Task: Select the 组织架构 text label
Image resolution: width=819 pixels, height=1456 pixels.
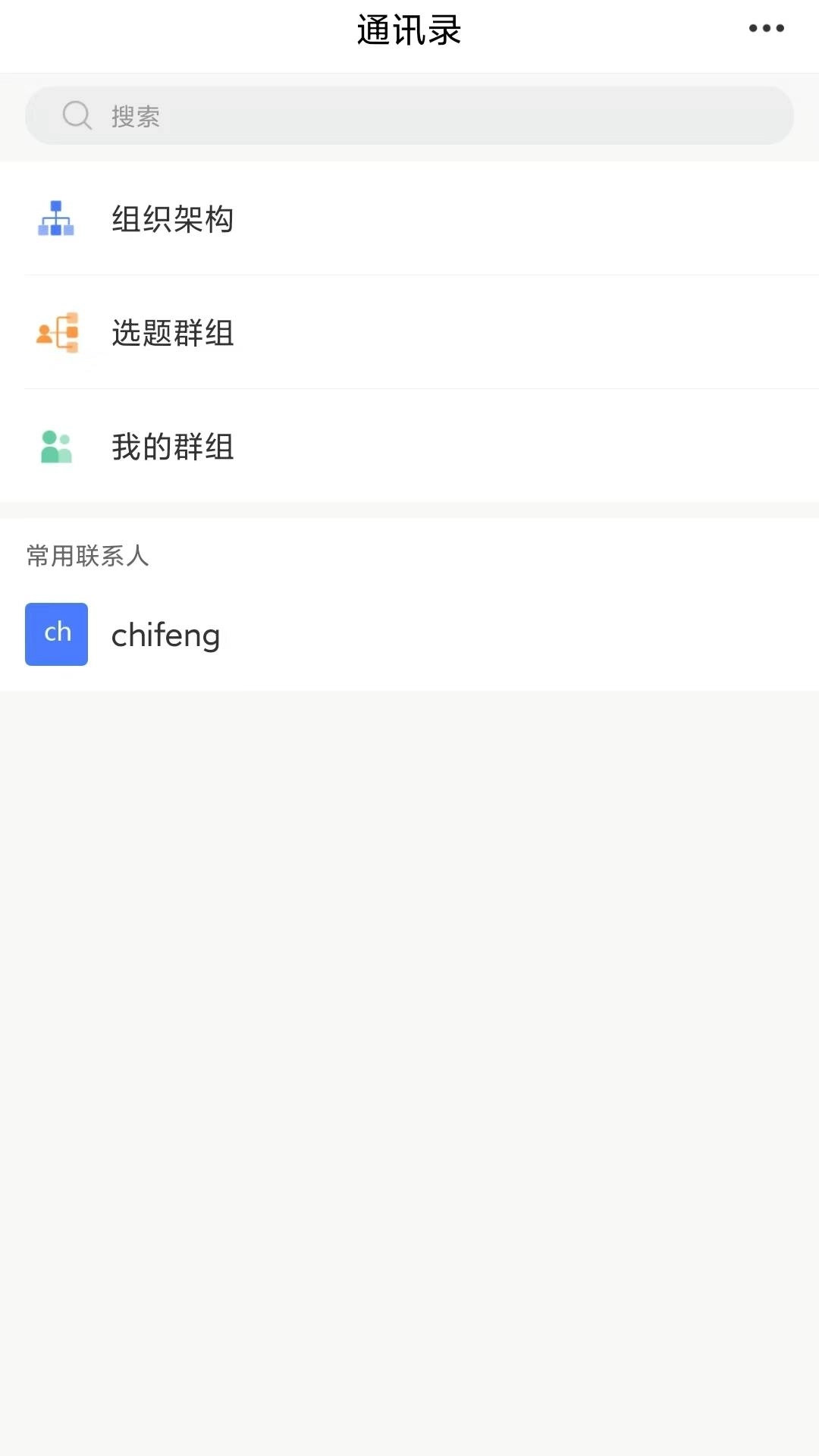Action: tap(173, 220)
